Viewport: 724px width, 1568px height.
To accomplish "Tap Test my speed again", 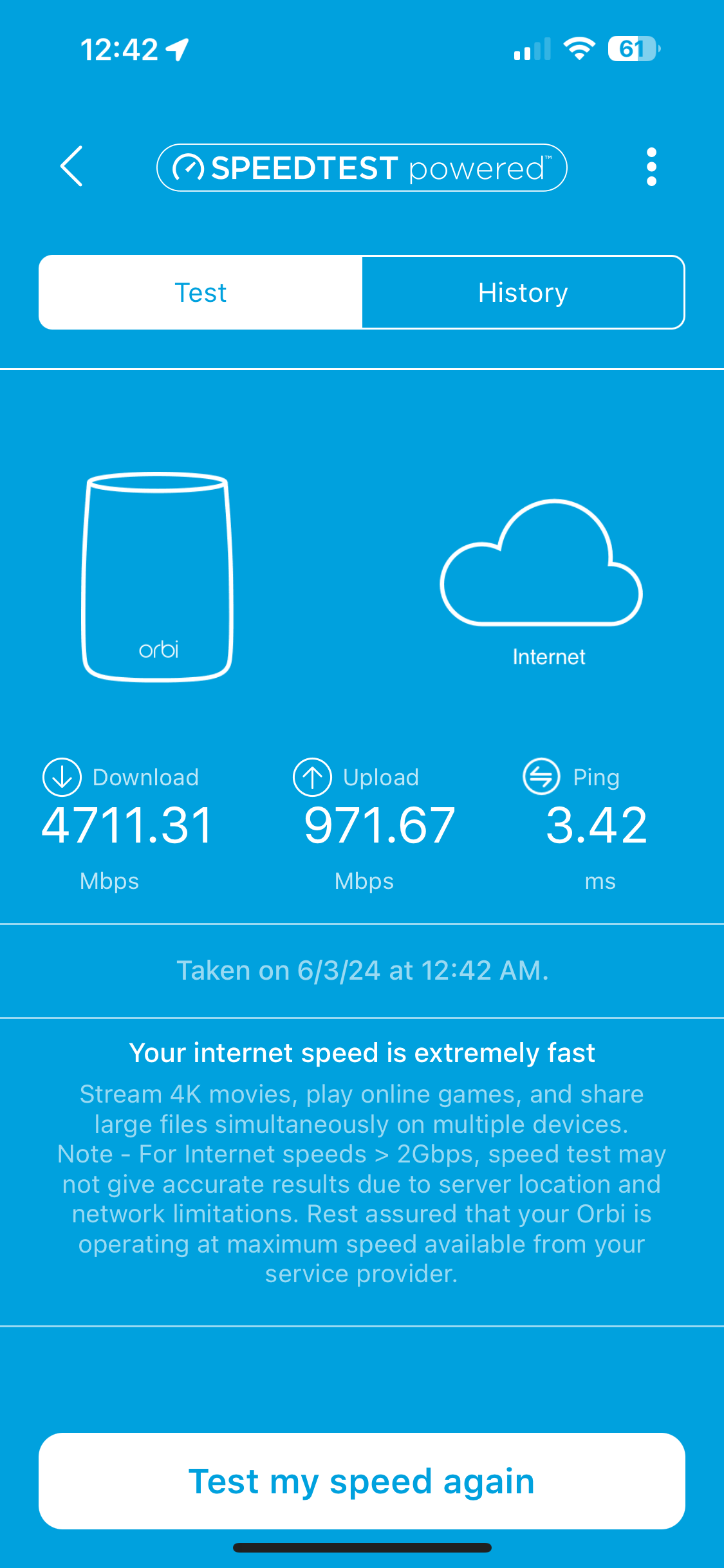I will click(x=362, y=1481).
